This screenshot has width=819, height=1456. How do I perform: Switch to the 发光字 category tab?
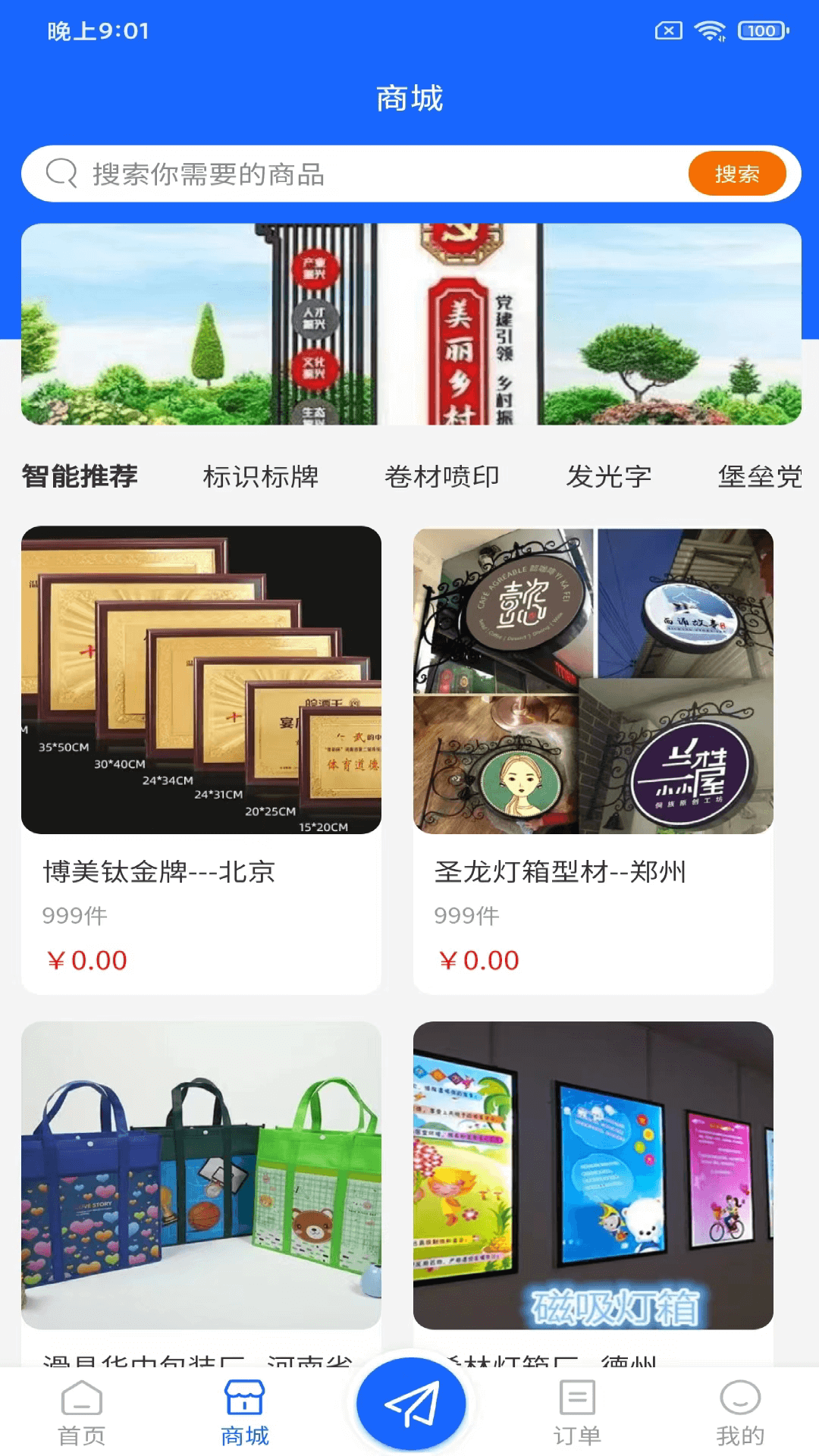pos(608,476)
